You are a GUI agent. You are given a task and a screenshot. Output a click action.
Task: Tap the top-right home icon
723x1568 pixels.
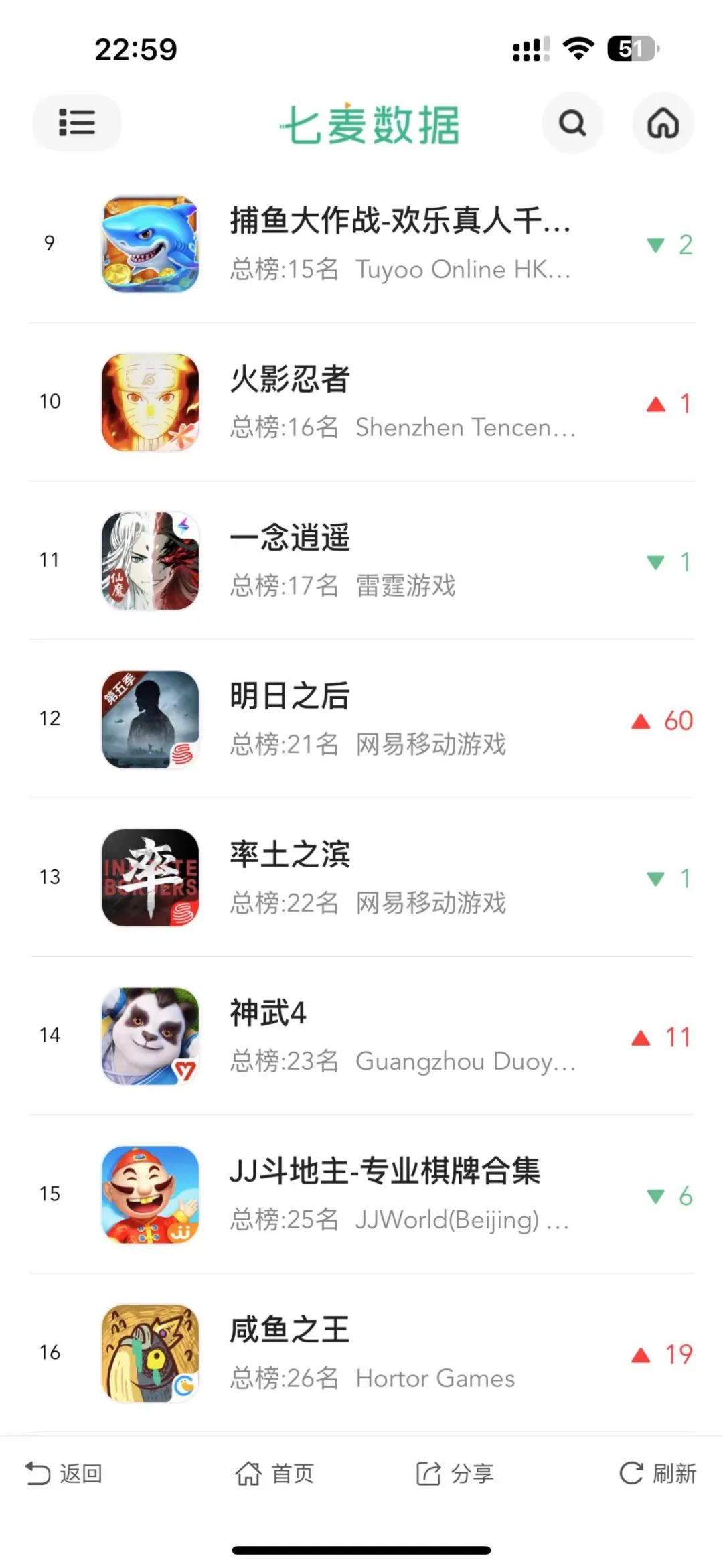click(663, 123)
